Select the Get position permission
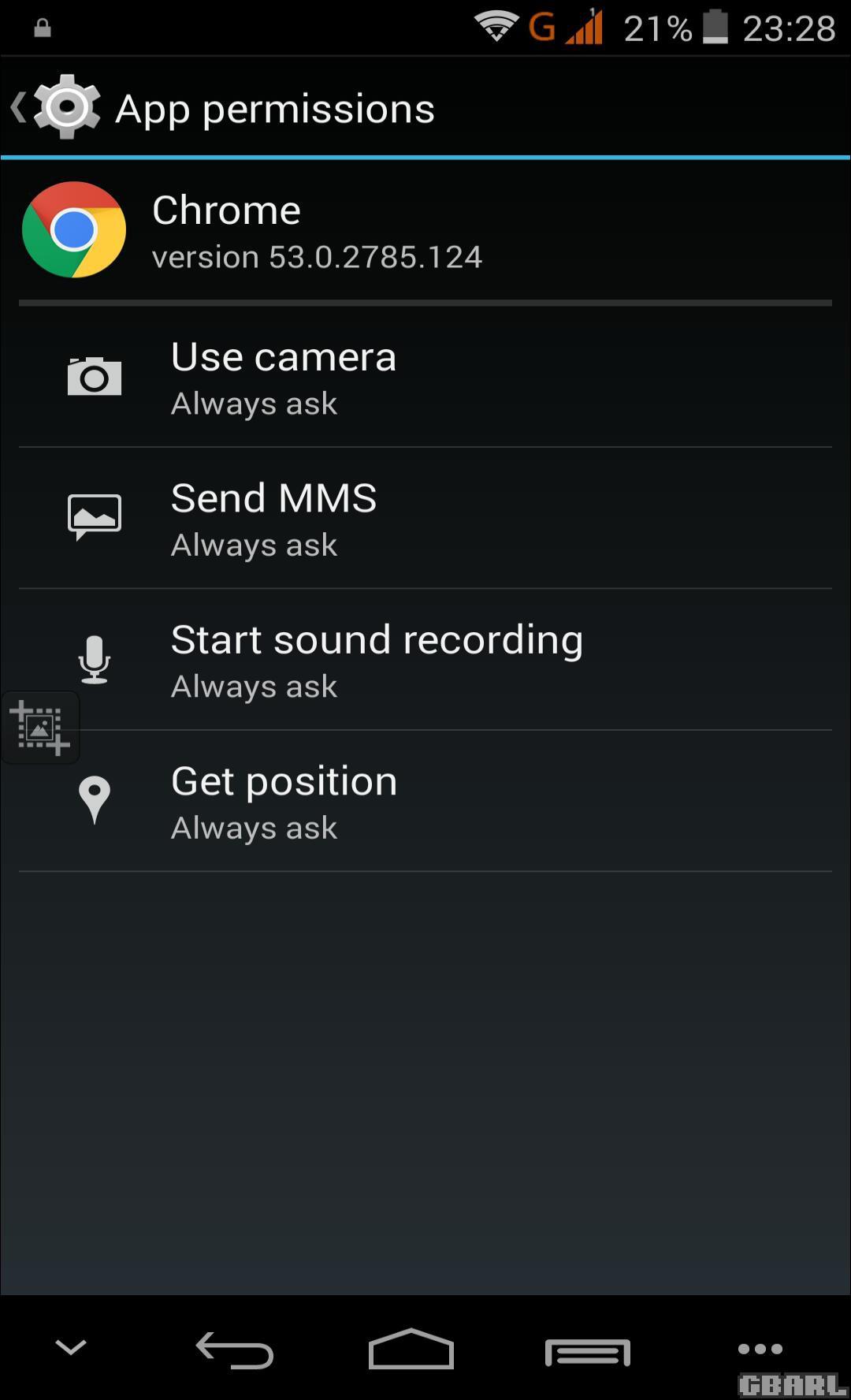Viewport: 851px width, 1400px height. pos(425,802)
